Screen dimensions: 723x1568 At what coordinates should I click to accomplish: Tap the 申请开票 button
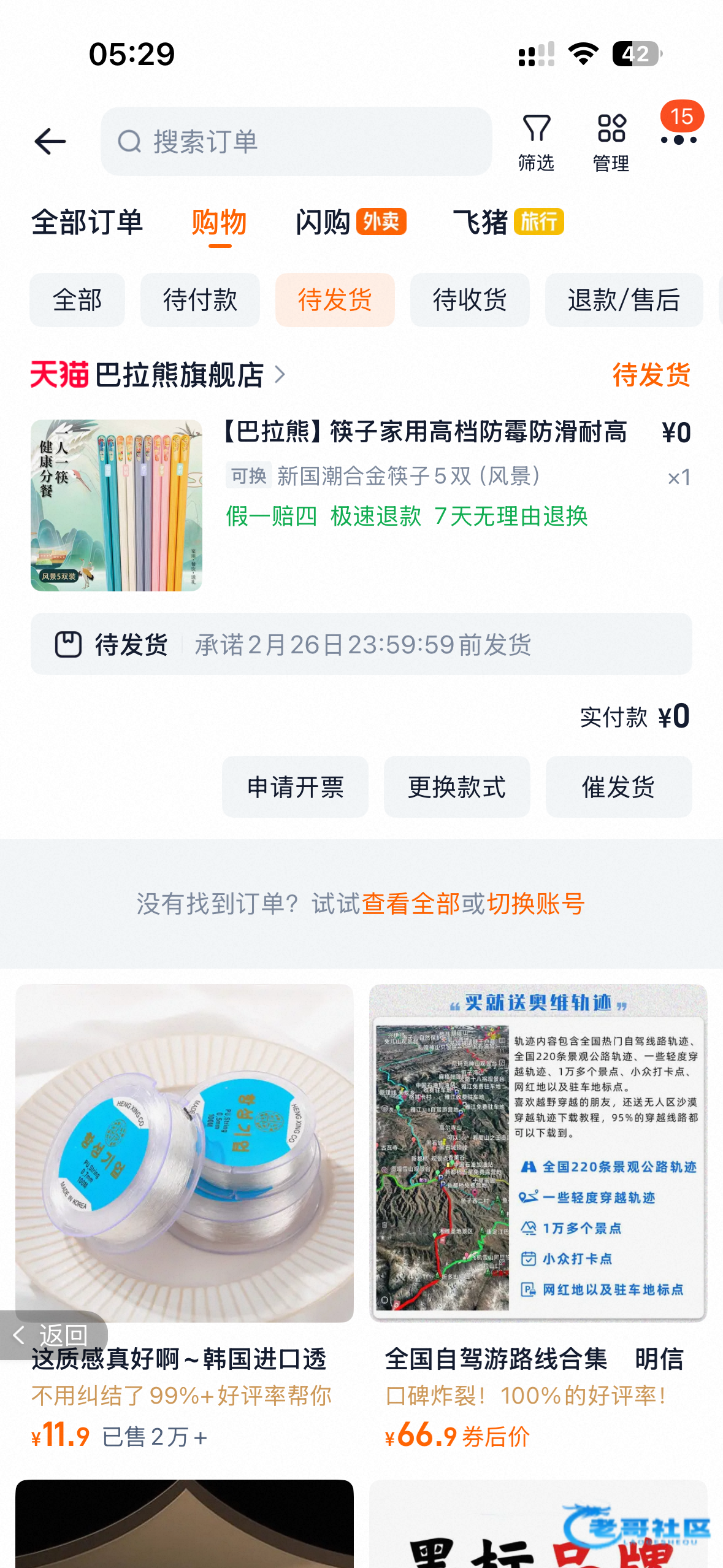295,787
